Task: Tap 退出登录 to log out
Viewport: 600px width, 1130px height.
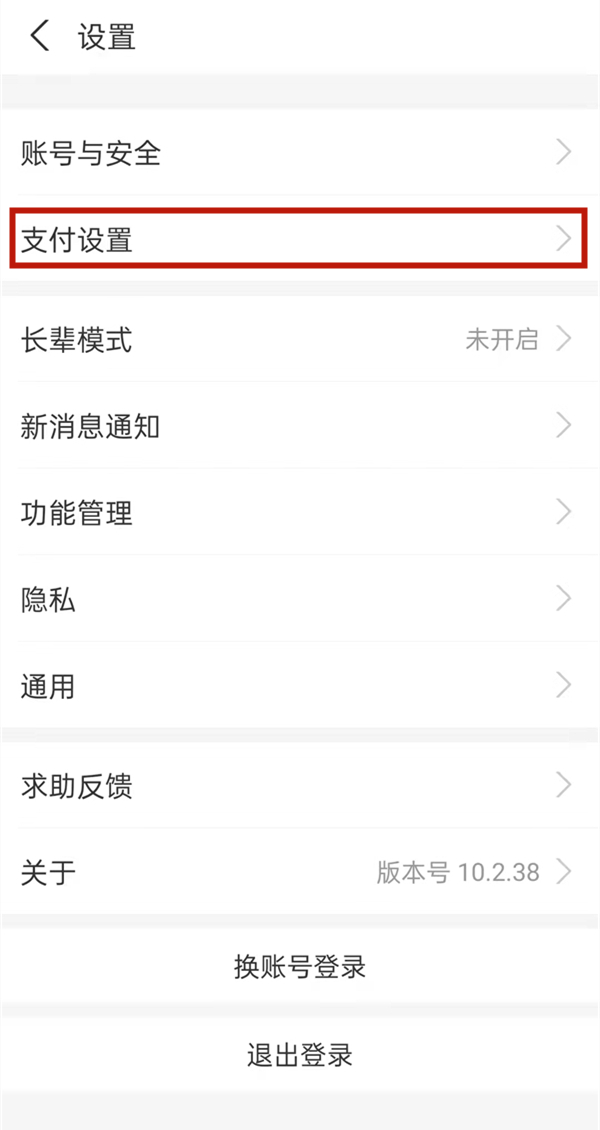Action: (x=300, y=1055)
